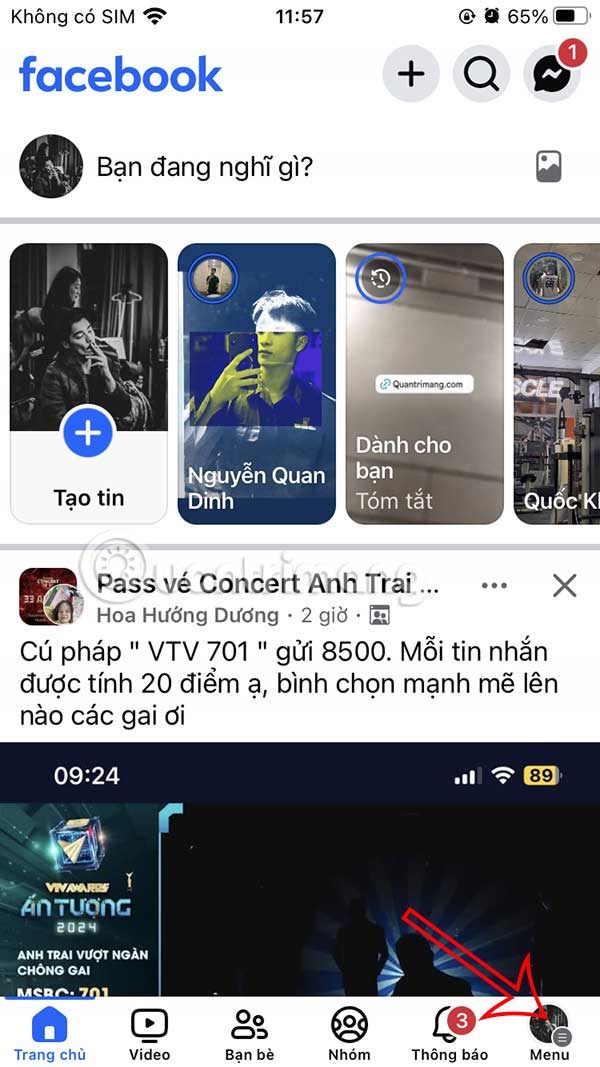Open the Nhóm groups tab
The height and width of the screenshot is (1067, 600).
(x=349, y=1034)
